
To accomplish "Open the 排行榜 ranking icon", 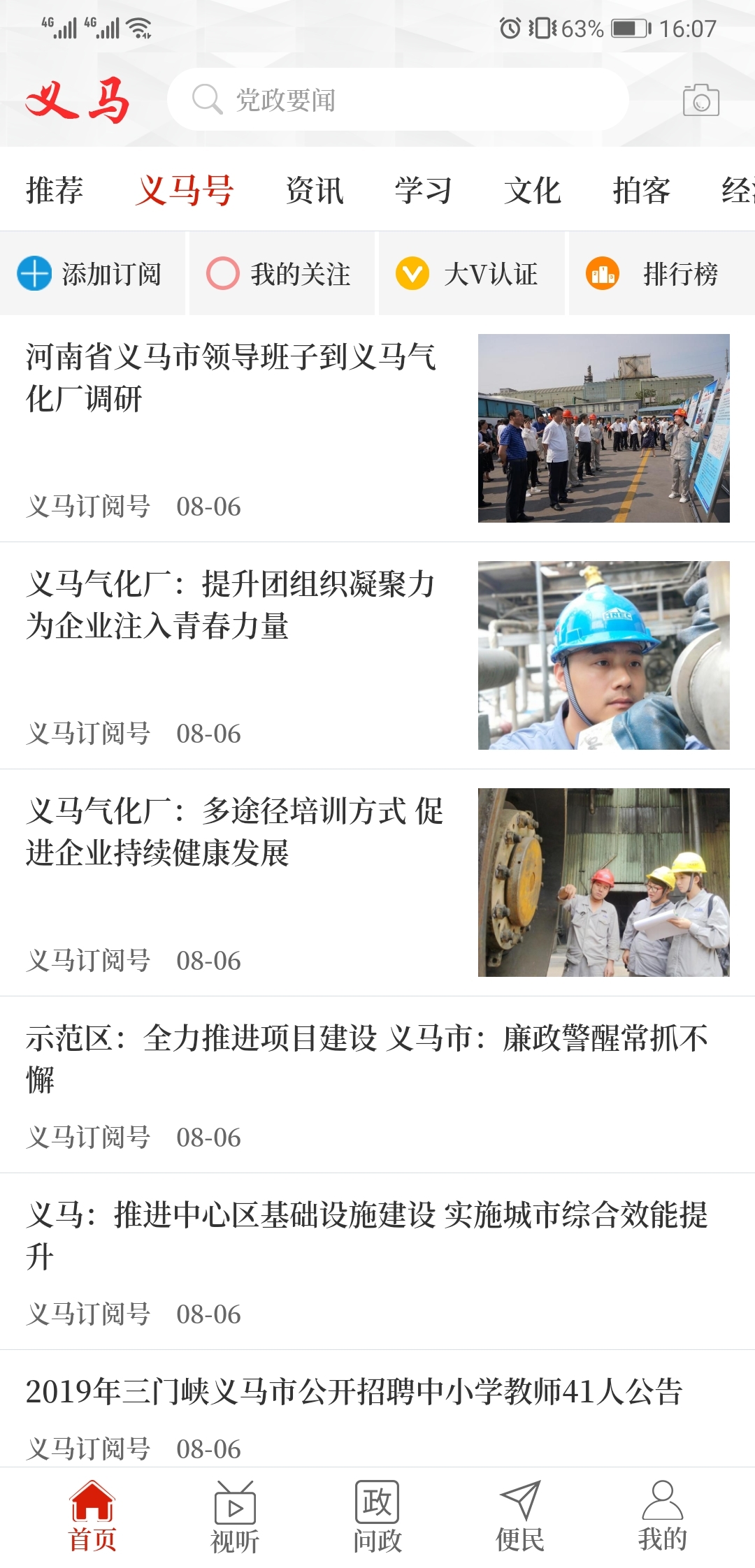I will (x=603, y=275).
